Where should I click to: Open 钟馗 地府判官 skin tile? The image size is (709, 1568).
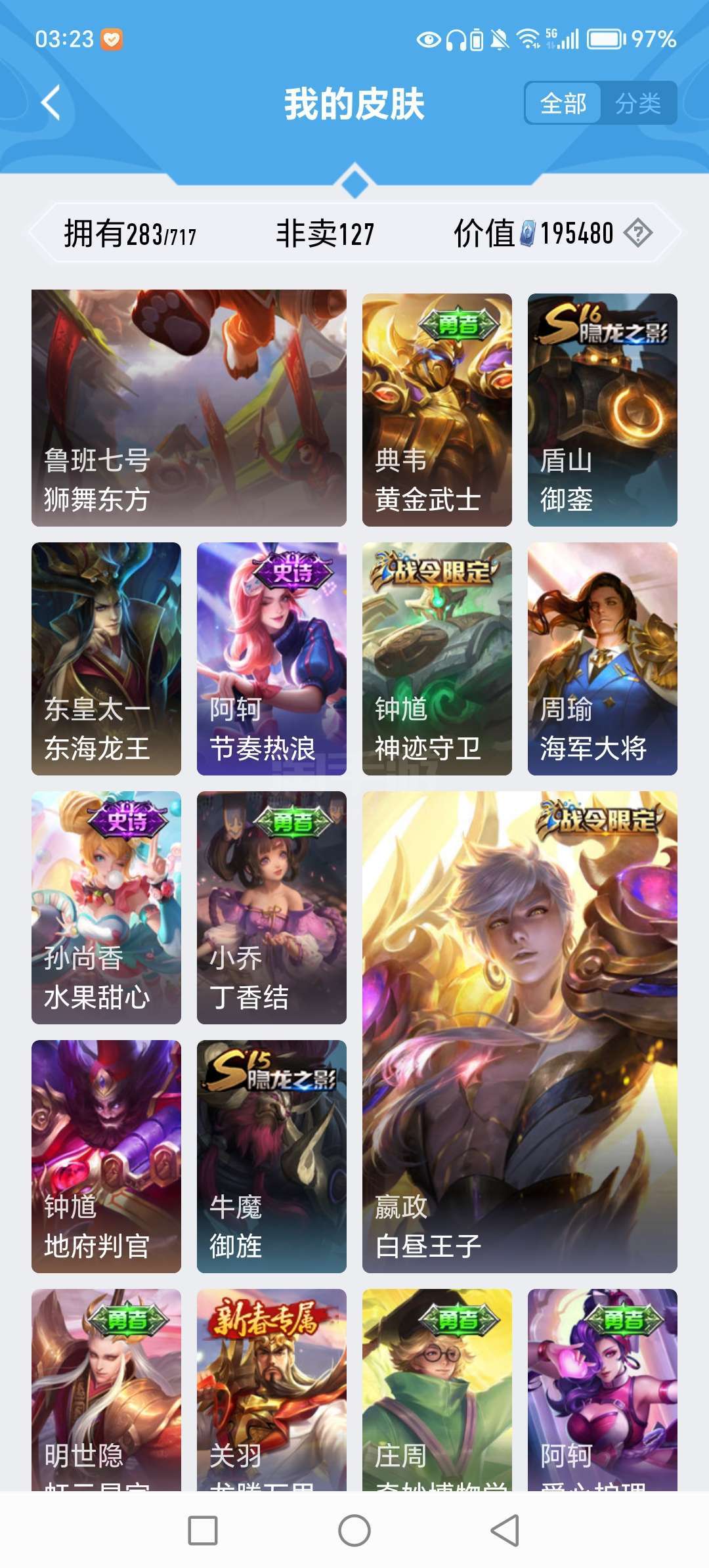click(x=106, y=1156)
